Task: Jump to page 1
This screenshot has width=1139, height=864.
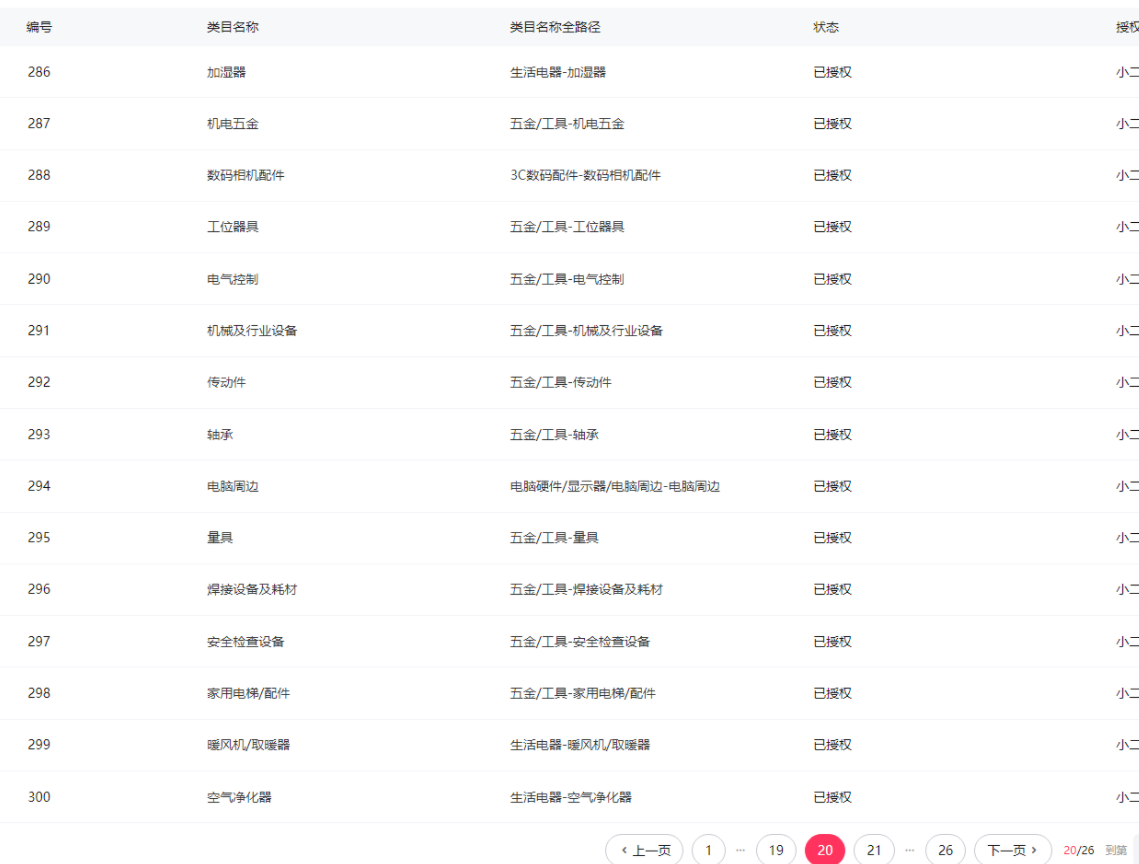Action: pyautogui.click(x=708, y=850)
